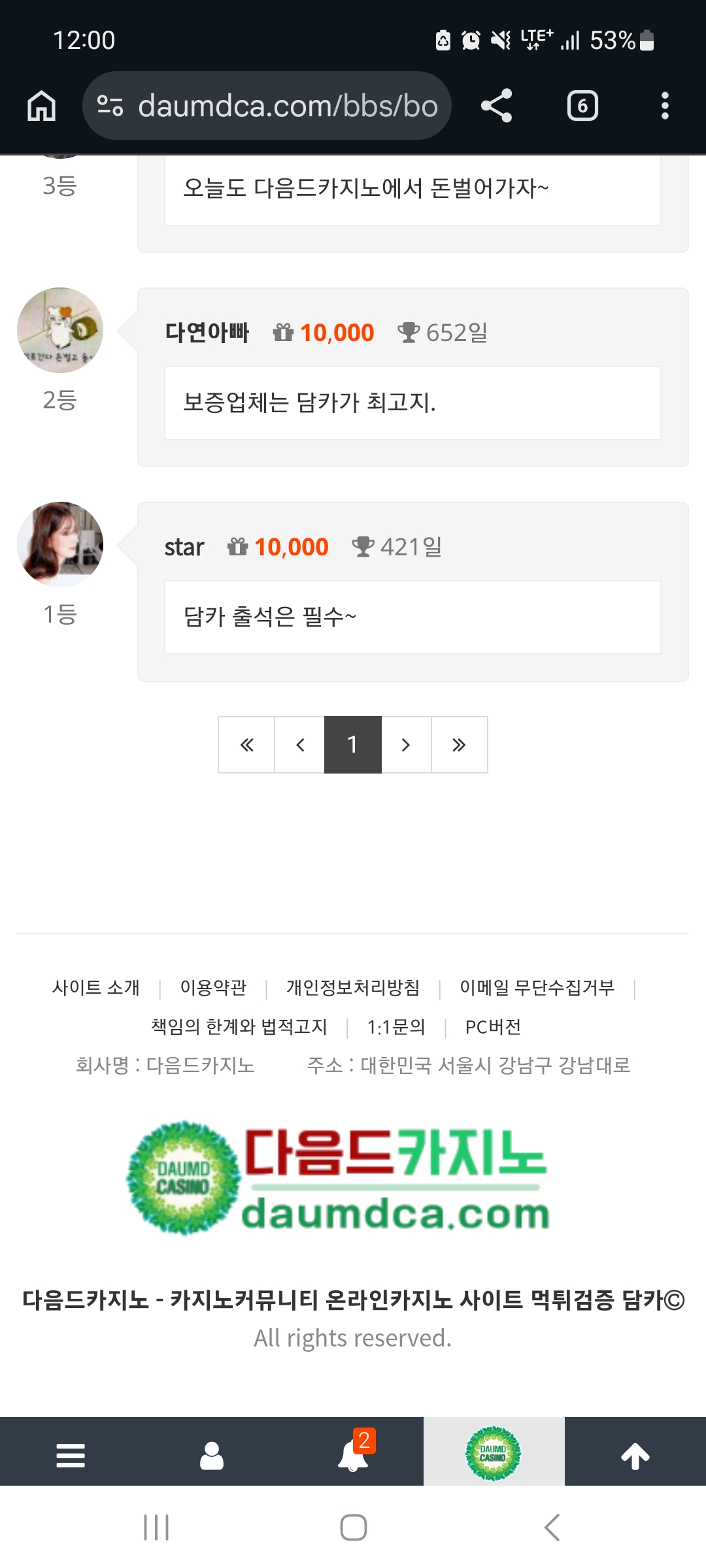Open the browser overflow menu

665,106
